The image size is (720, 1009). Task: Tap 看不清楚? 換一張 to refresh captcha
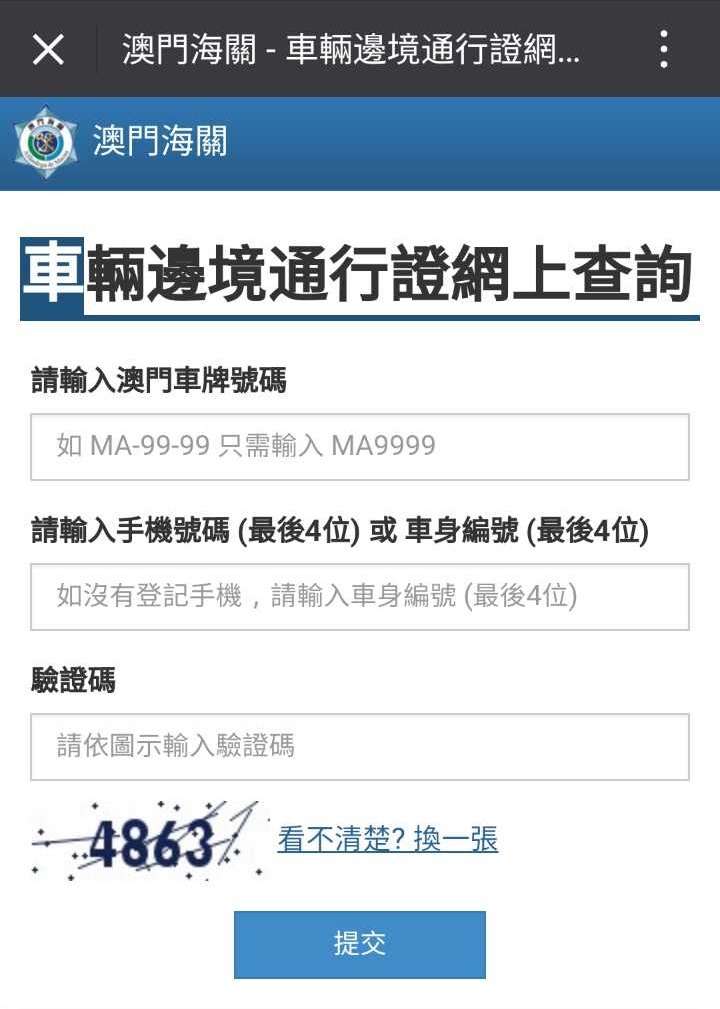point(388,839)
